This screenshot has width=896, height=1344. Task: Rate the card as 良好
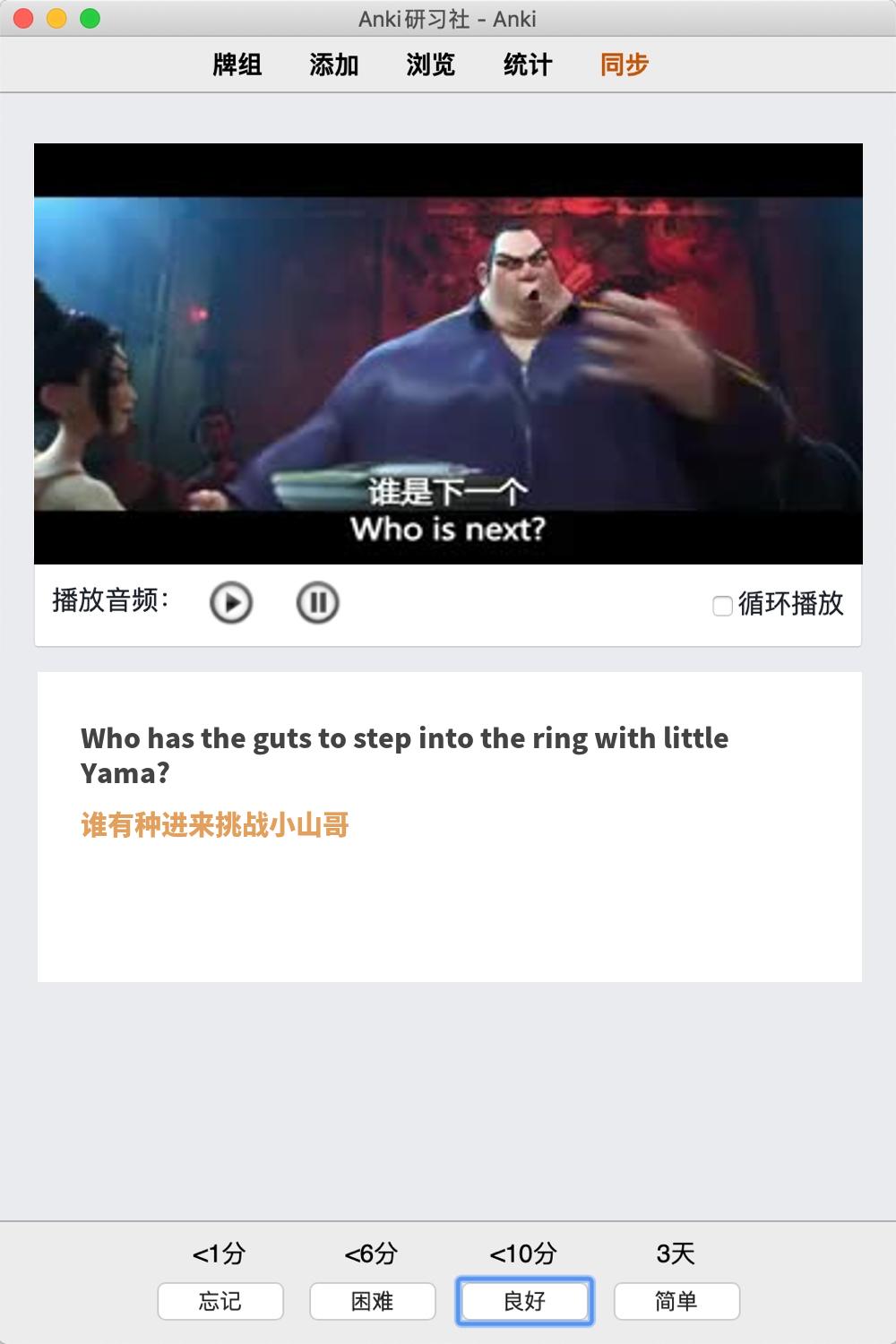(x=525, y=1301)
